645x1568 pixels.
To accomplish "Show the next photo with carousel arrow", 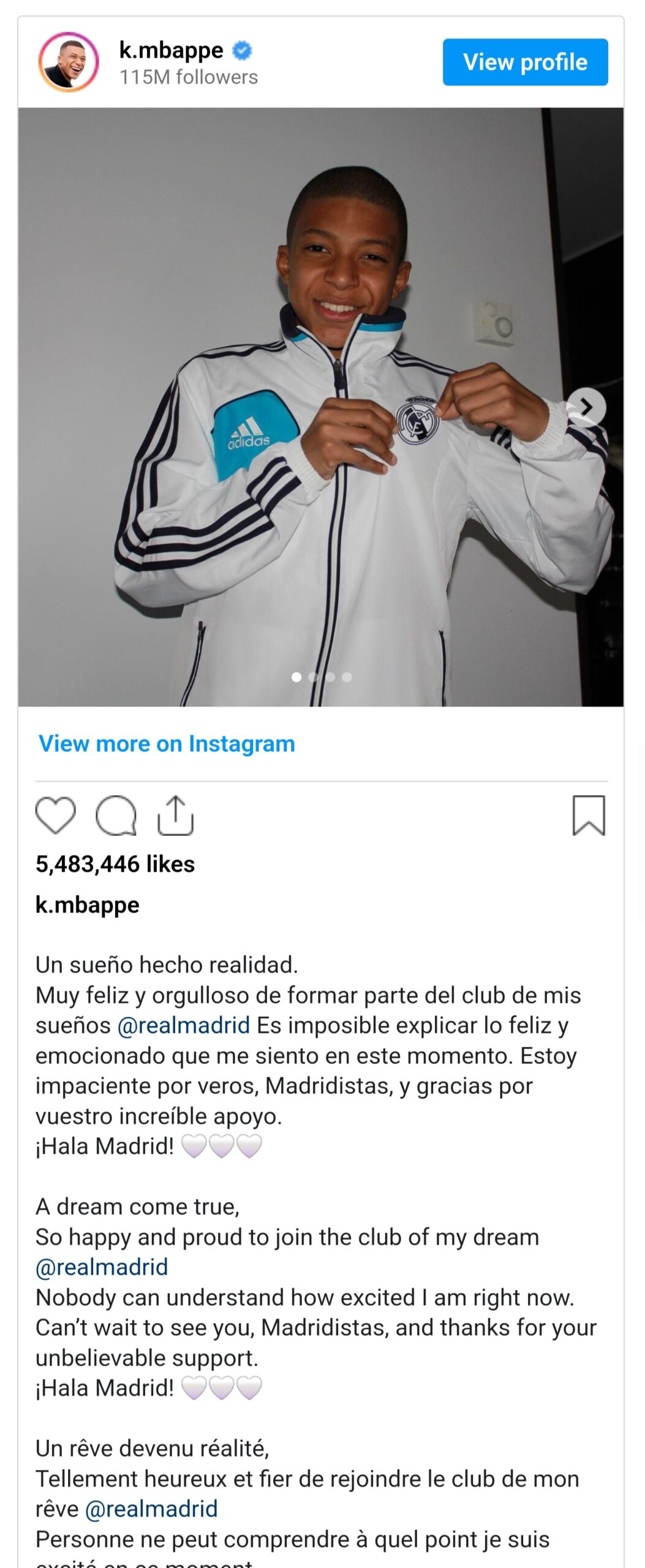I will pyautogui.click(x=586, y=407).
